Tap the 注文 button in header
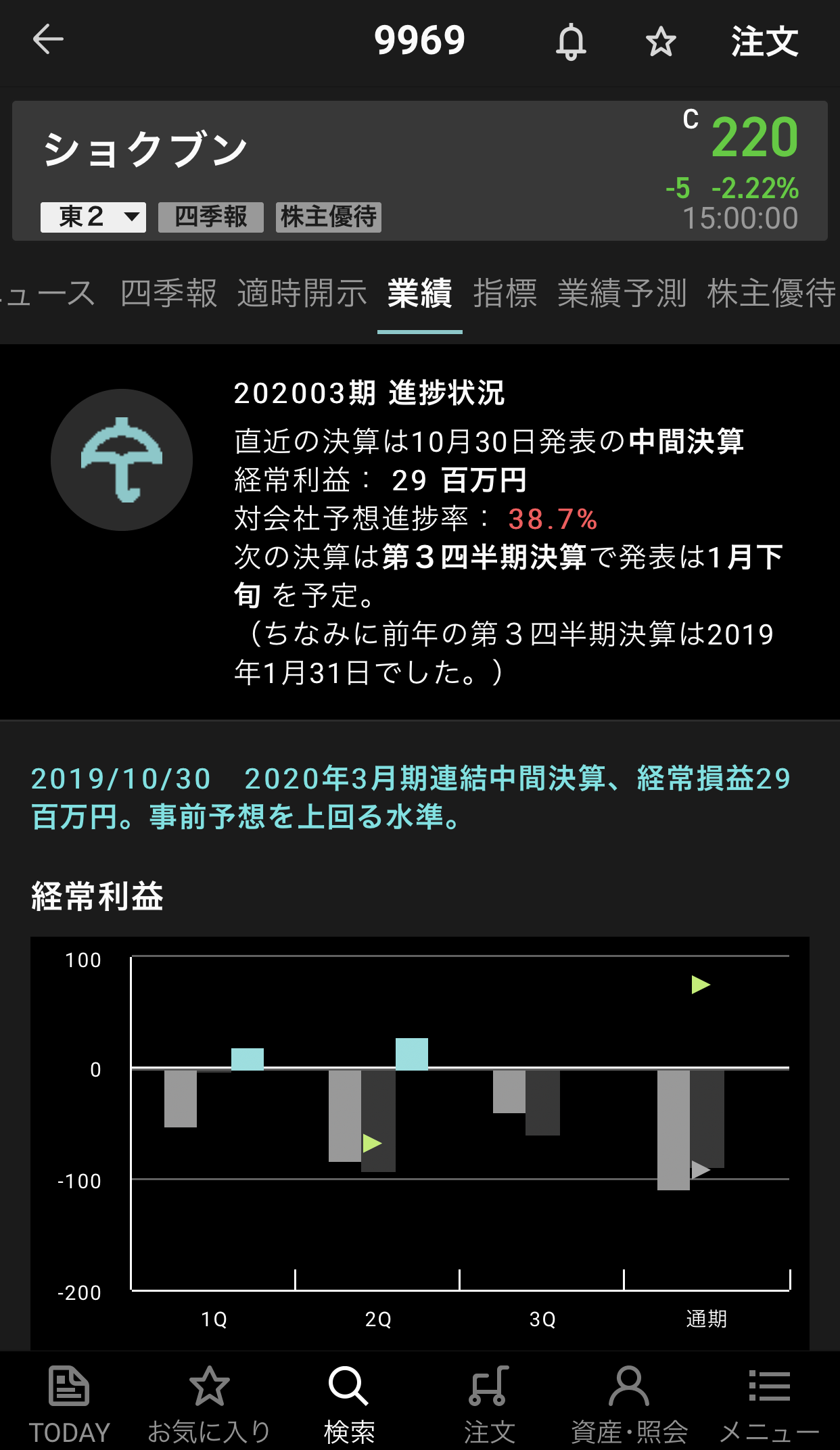 [x=764, y=42]
